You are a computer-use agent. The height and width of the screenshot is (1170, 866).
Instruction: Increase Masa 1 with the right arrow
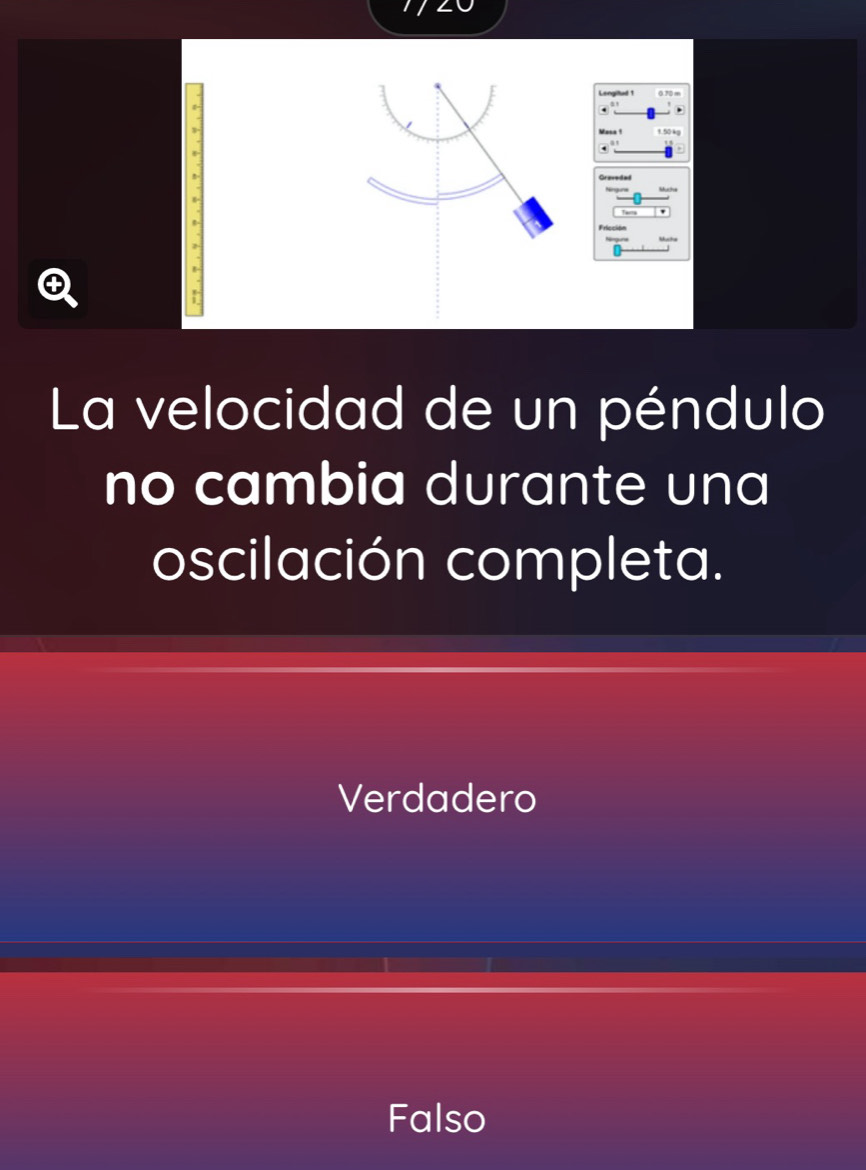[x=680, y=148]
